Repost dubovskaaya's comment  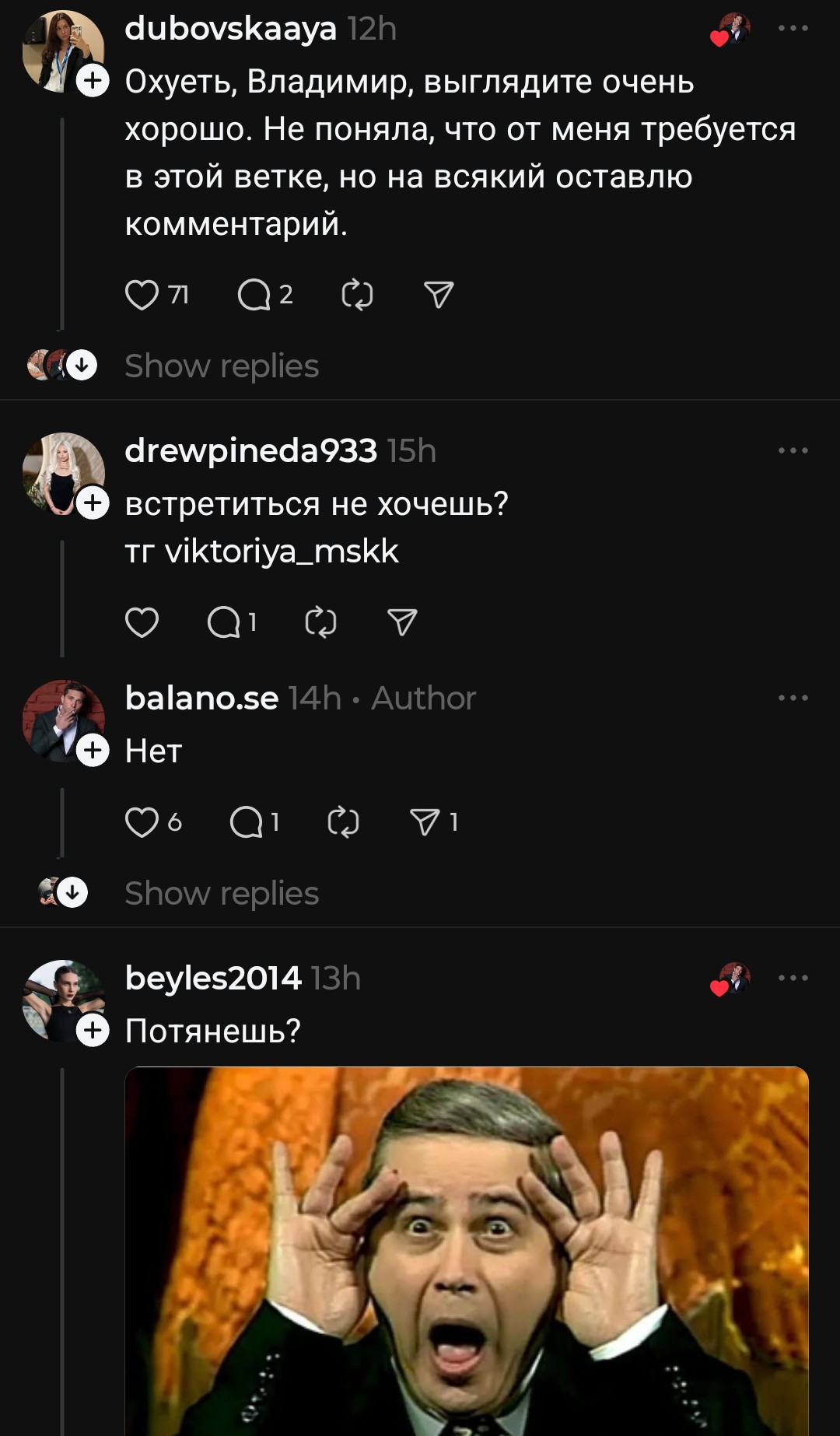tap(358, 296)
